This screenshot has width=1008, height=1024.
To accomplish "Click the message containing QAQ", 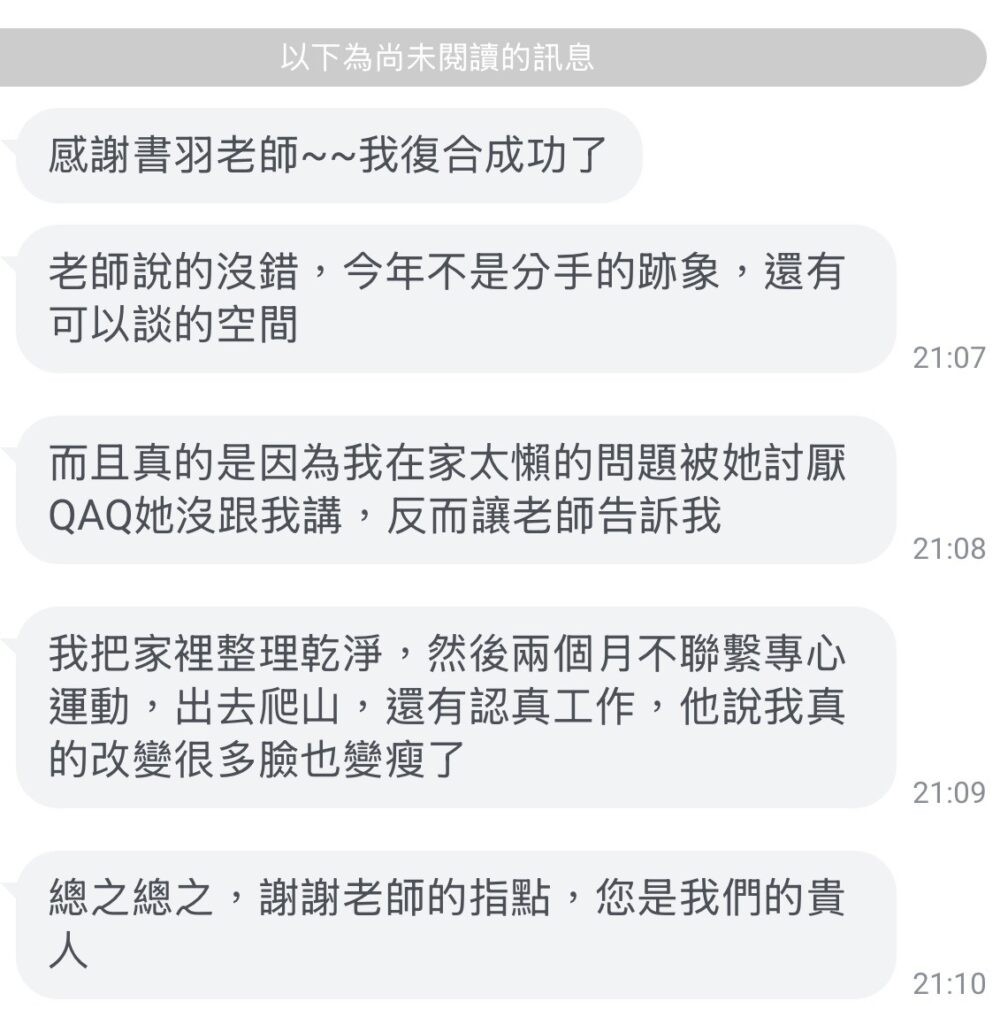I will pyautogui.click(x=450, y=490).
